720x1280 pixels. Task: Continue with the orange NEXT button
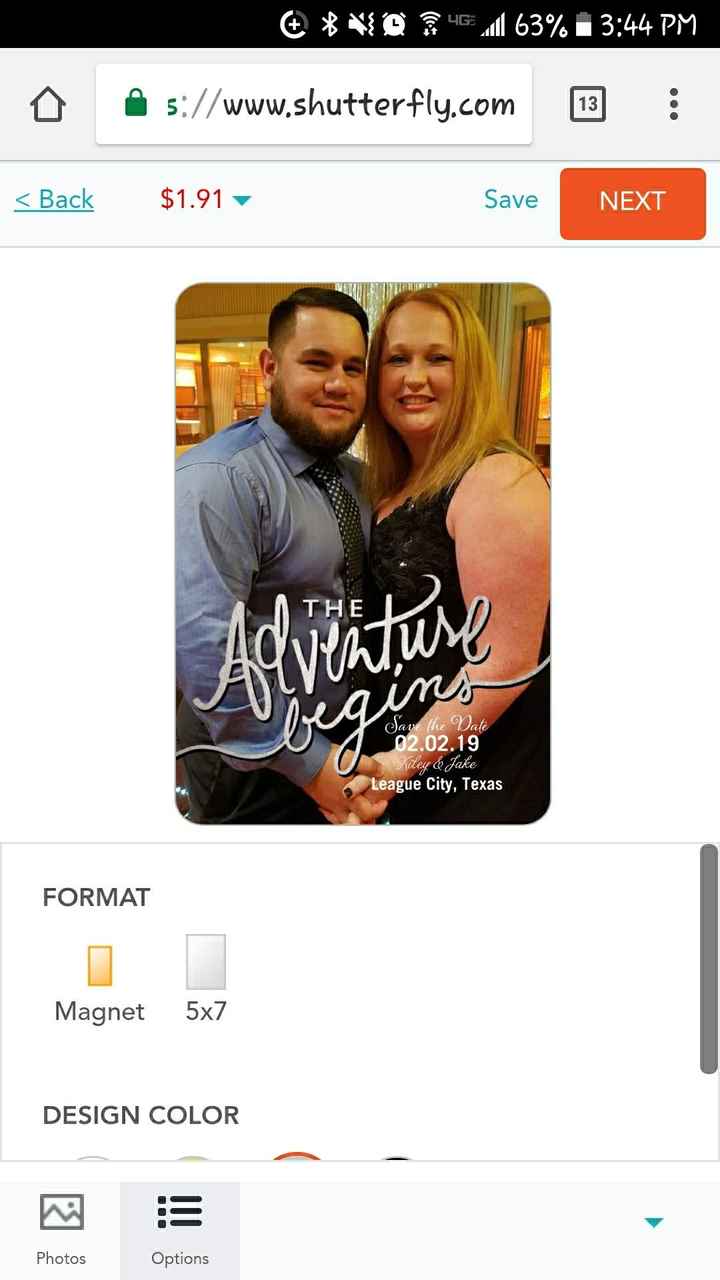click(632, 203)
